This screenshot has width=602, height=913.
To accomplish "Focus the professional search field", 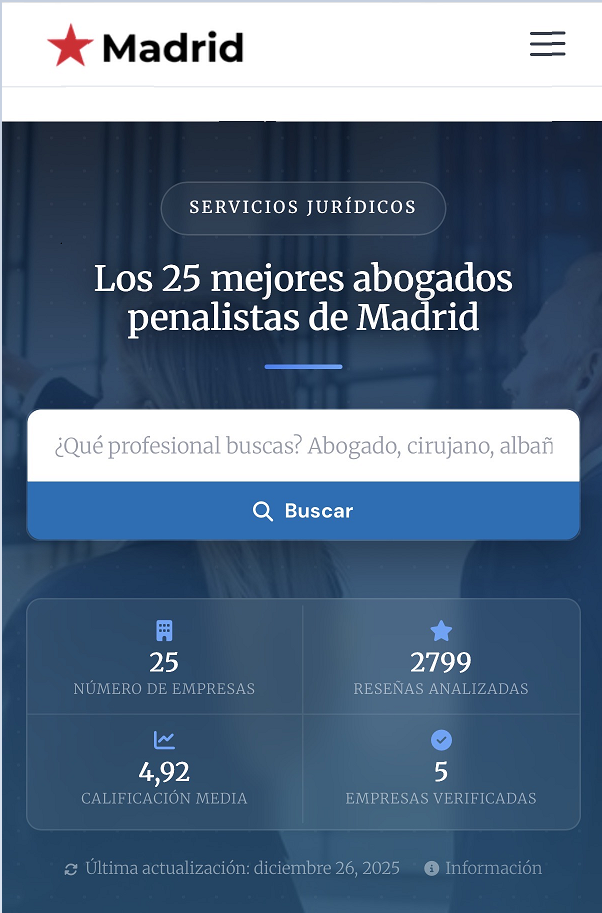I will tap(303, 446).
